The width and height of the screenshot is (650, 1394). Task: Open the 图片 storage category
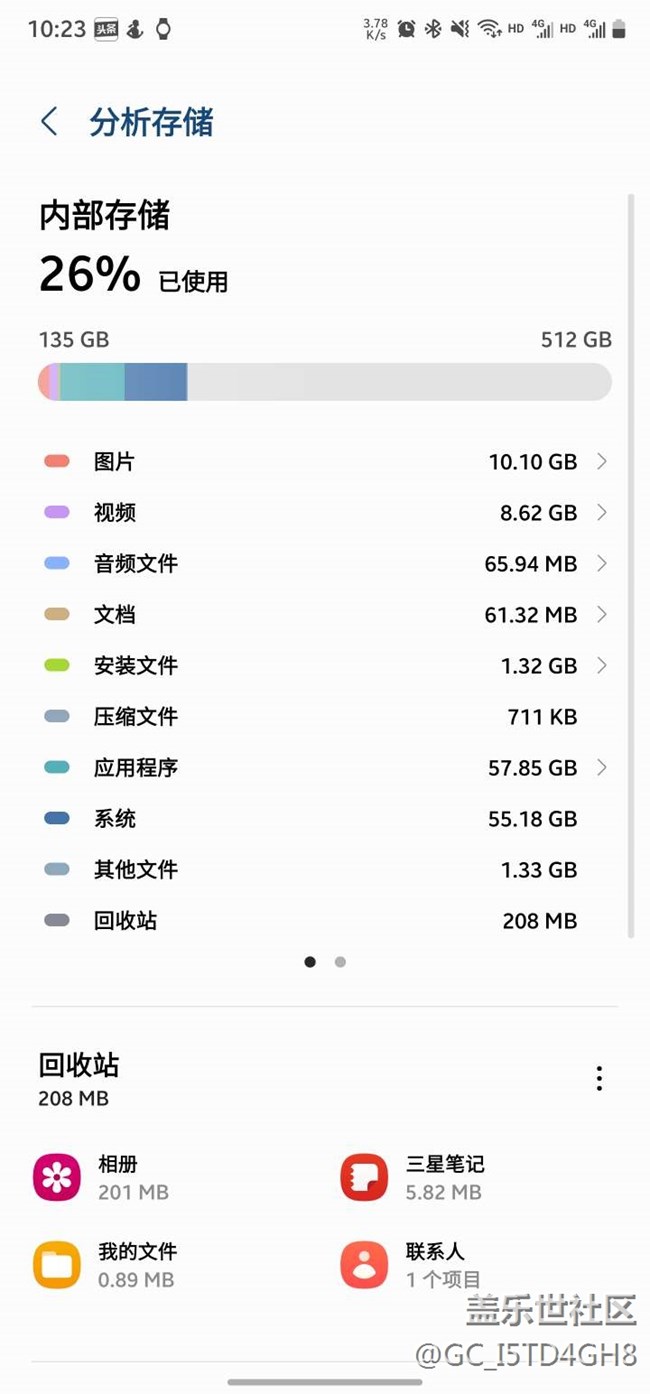tap(325, 462)
